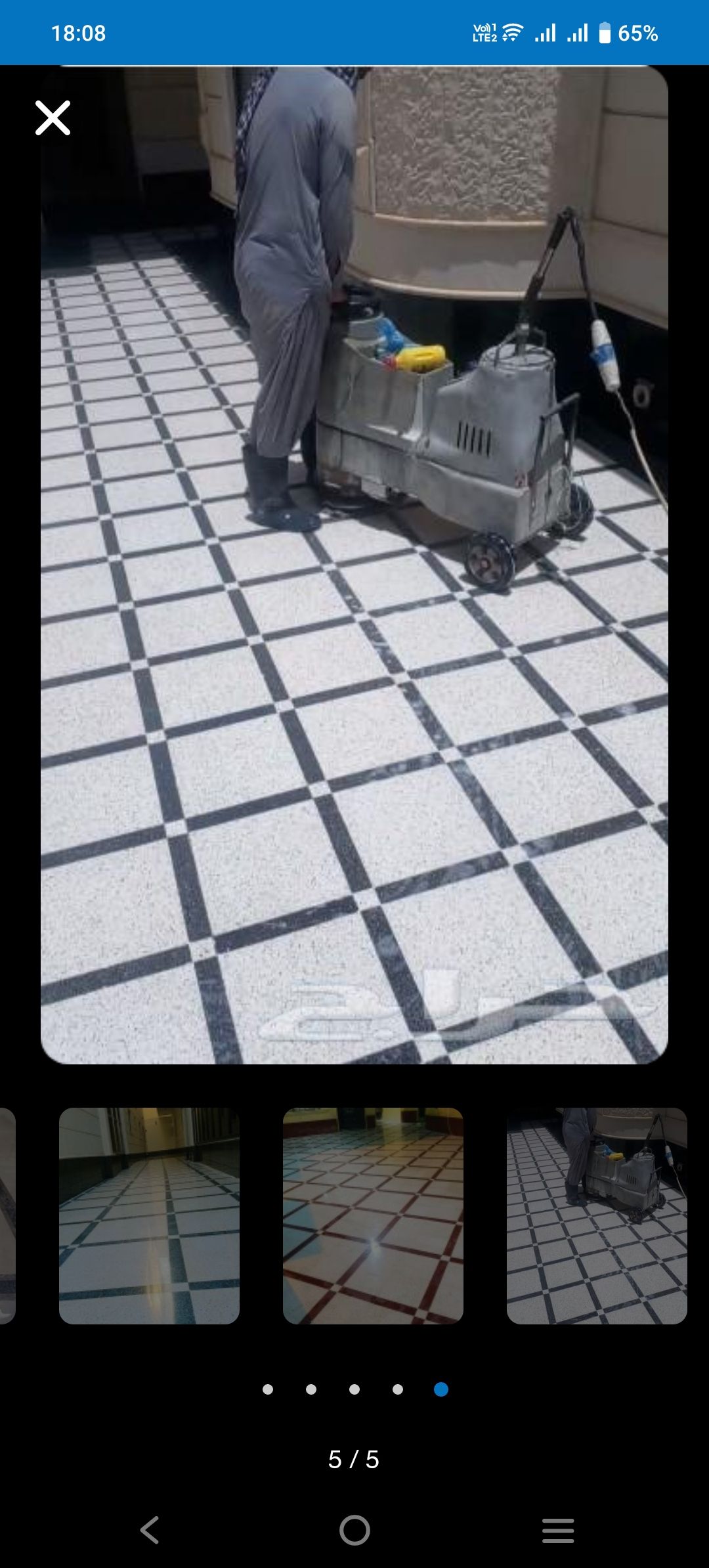Jump to the third page indicator dot
The width and height of the screenshot is (709, 1568).
coord(354,1389)
